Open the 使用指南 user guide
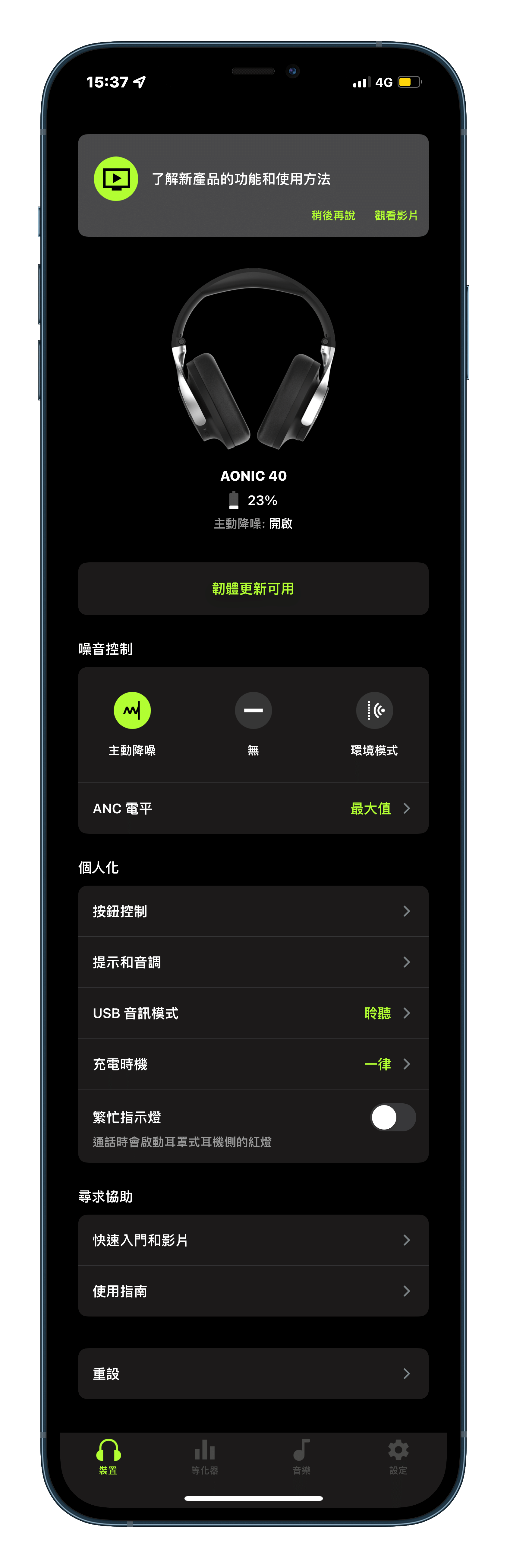Viewport: 507px width, 1568px height. tap(253, 1291)
